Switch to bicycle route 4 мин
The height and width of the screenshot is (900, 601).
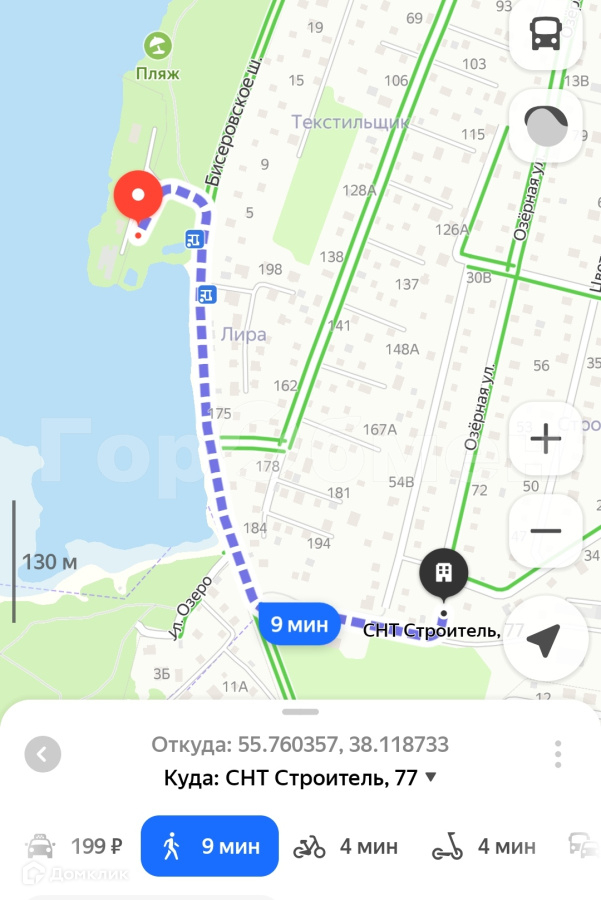tap(345, 847)
